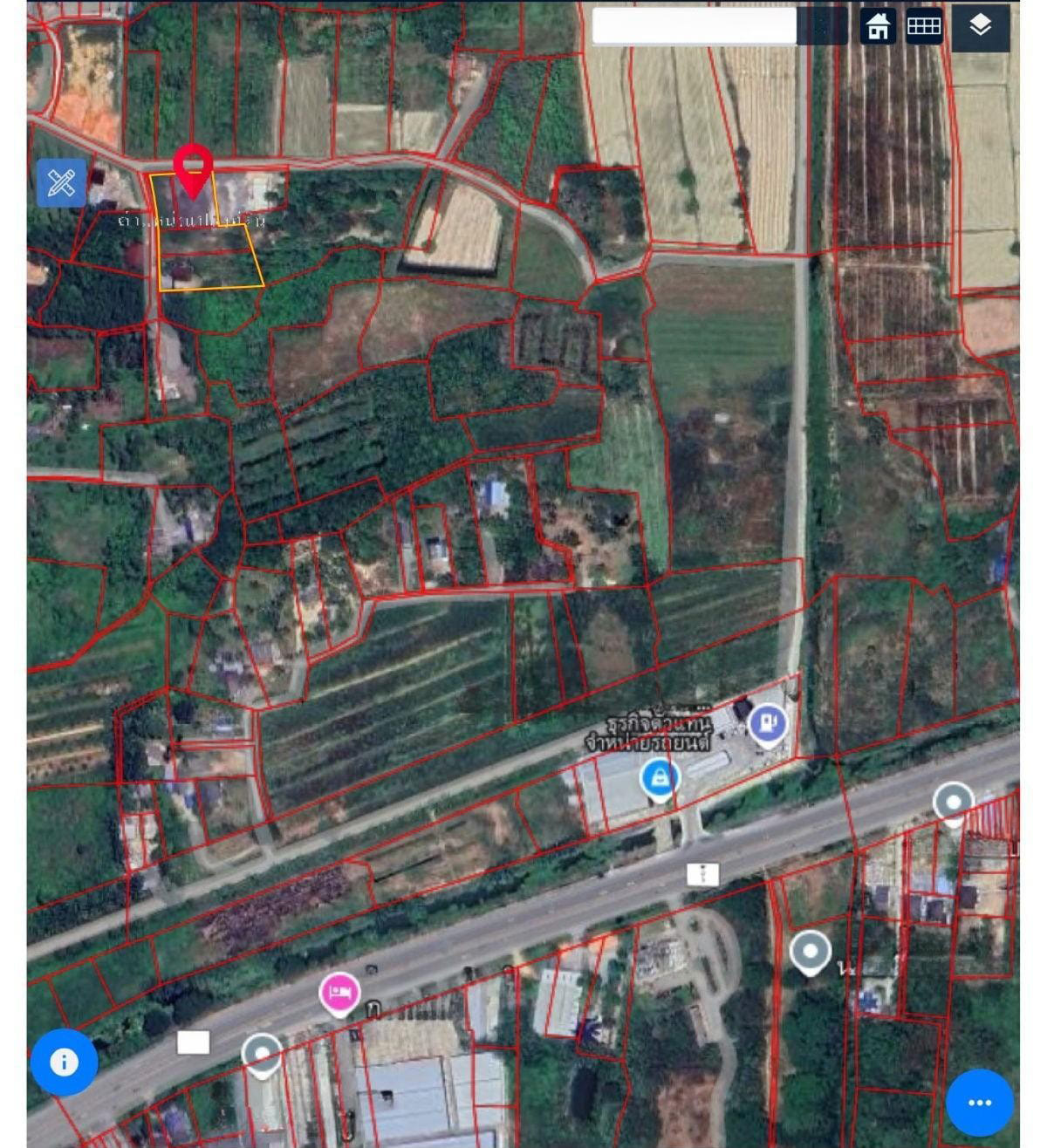Open the blue three-dot more menu
This screenshot has height=1148, width=1047.
point(979,1102)
